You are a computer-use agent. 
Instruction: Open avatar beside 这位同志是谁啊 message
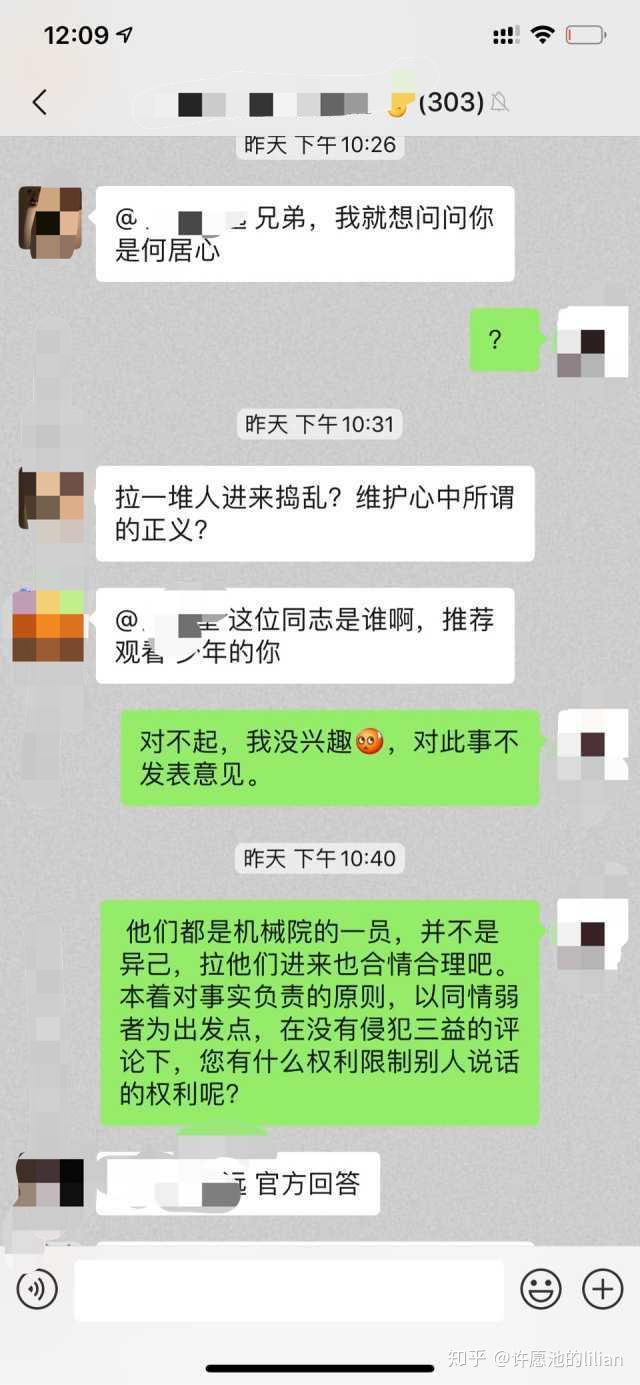(47, 625)
